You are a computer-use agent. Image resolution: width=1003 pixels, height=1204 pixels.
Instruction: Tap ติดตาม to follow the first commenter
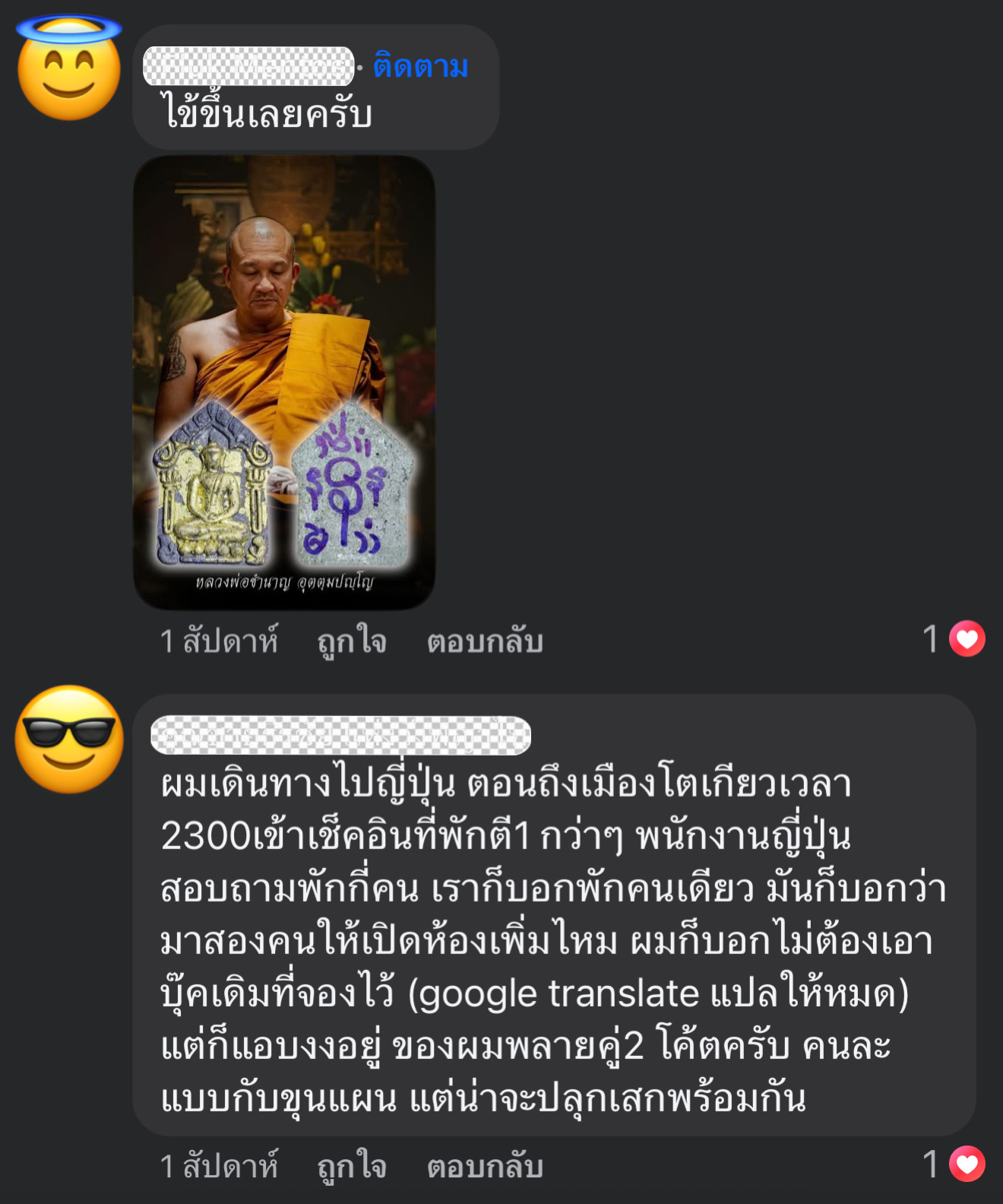pos(420,67)
